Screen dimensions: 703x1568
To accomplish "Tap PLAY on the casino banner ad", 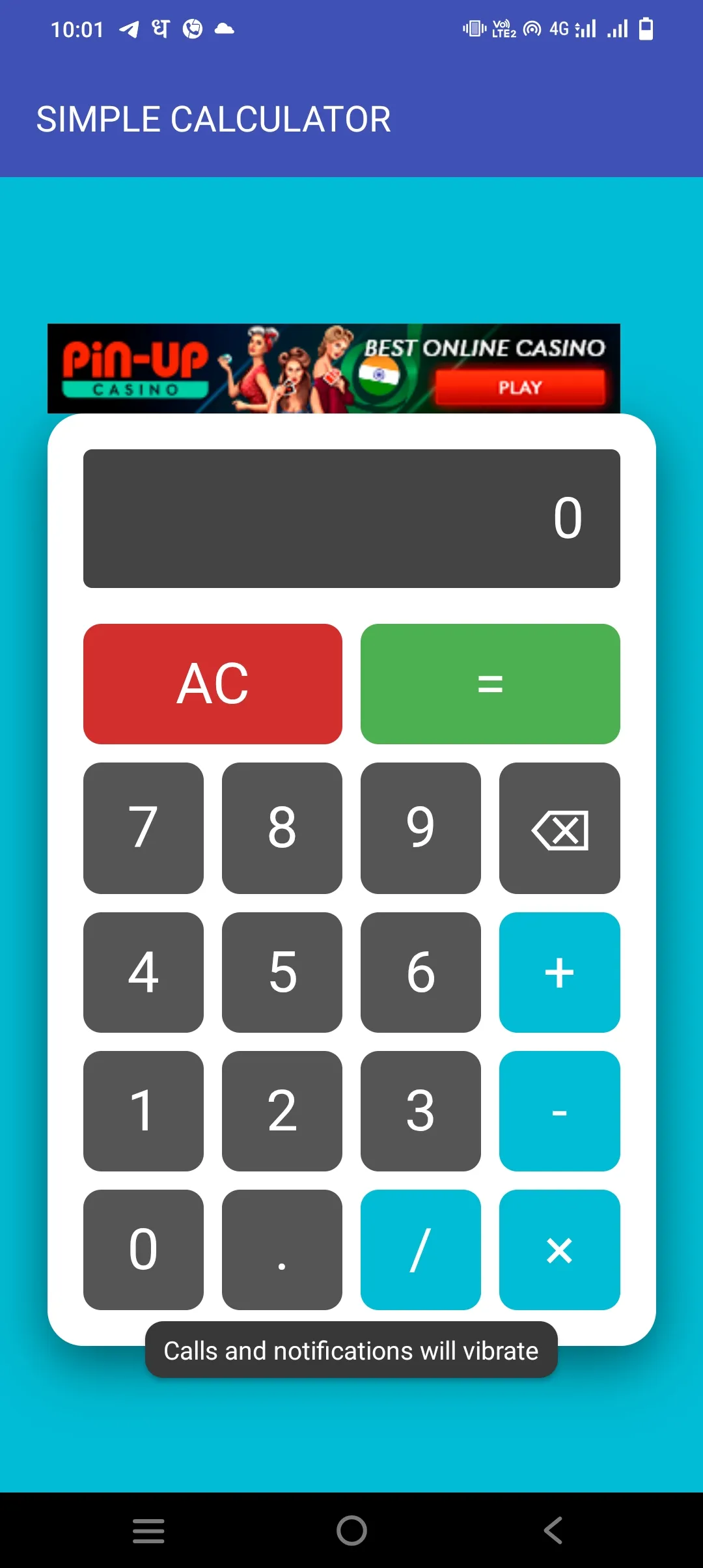I will (x=521, y=387).
